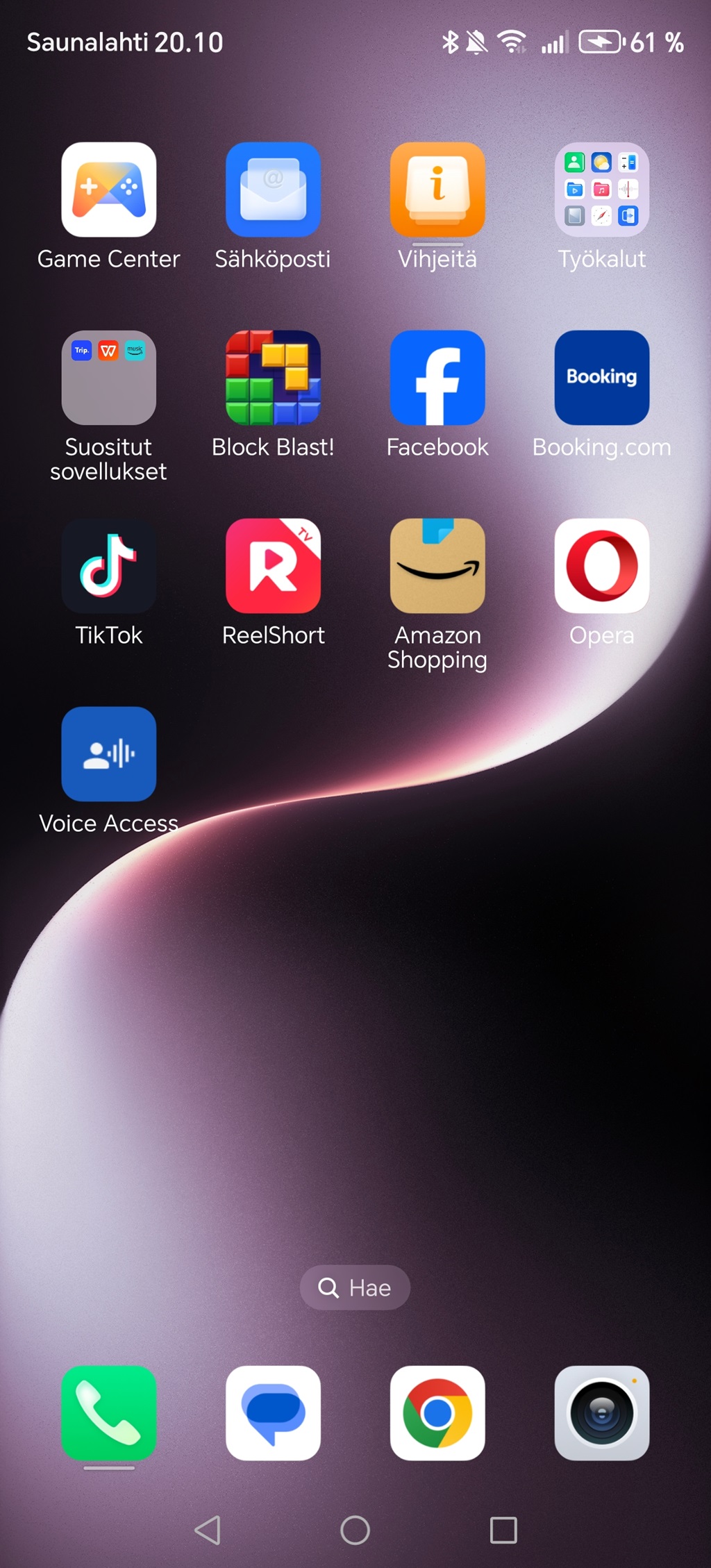Open the Työkalut folder
The width and height of the screenshot is (711, 1568).
click(602, 190)
